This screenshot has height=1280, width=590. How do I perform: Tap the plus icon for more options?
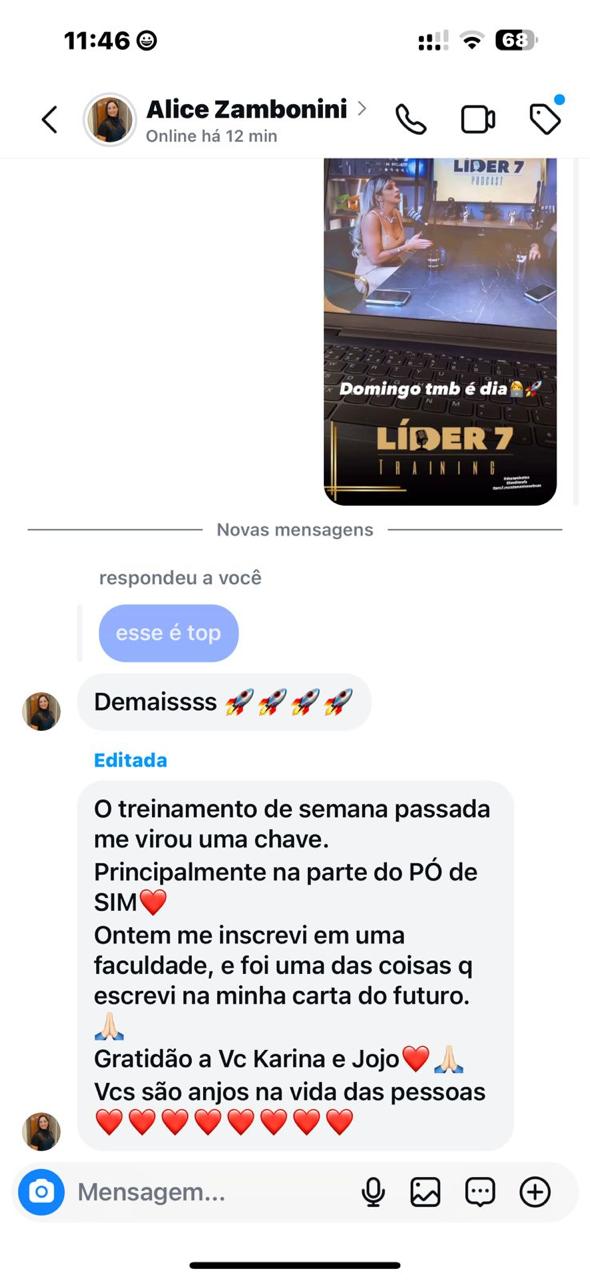tap(535, 1192)
